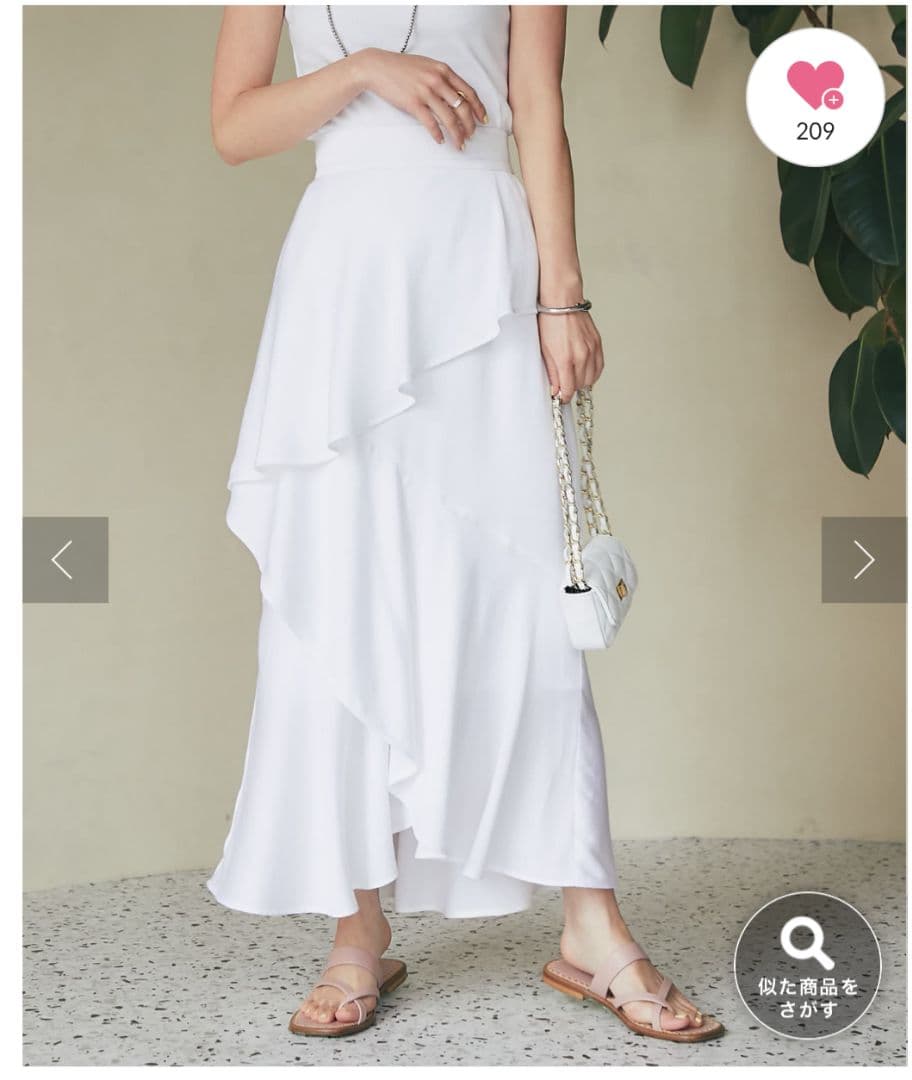Add this skirt to favorites
The height and width of the screenshot is (1080, 912).
815,96
